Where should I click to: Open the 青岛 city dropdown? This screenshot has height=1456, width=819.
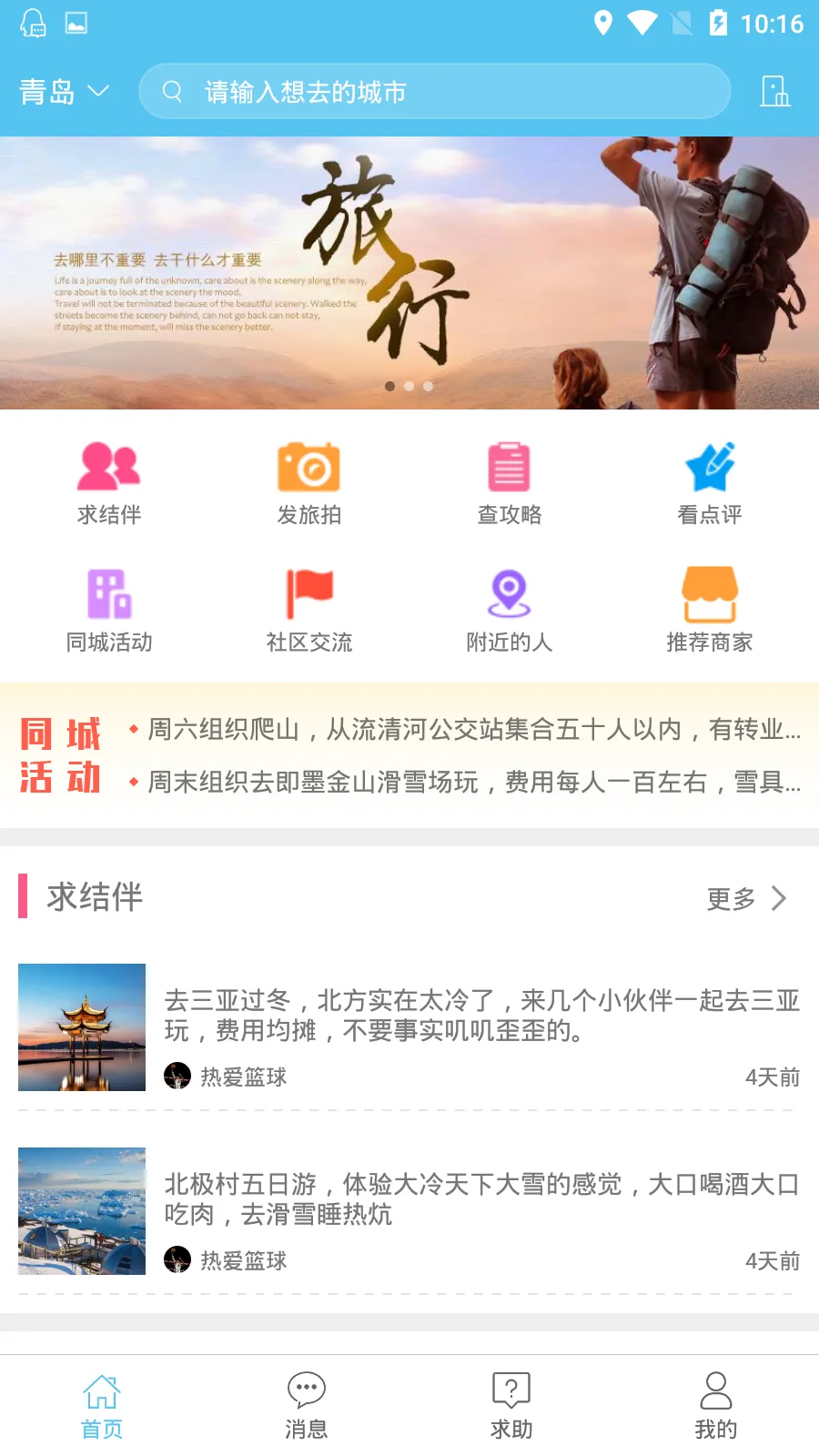(x=64, y=92)
